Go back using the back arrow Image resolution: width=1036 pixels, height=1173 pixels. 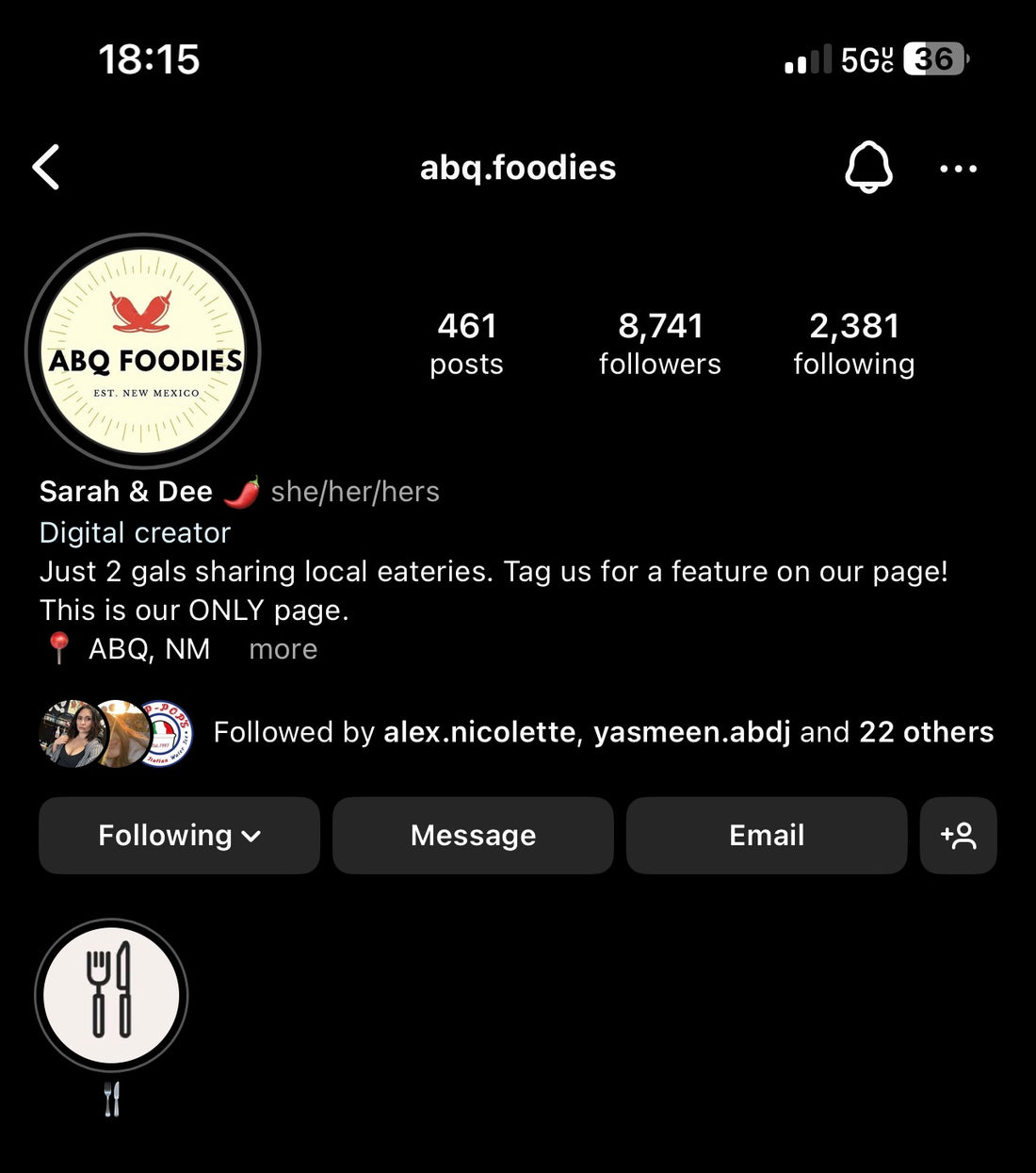46,168
